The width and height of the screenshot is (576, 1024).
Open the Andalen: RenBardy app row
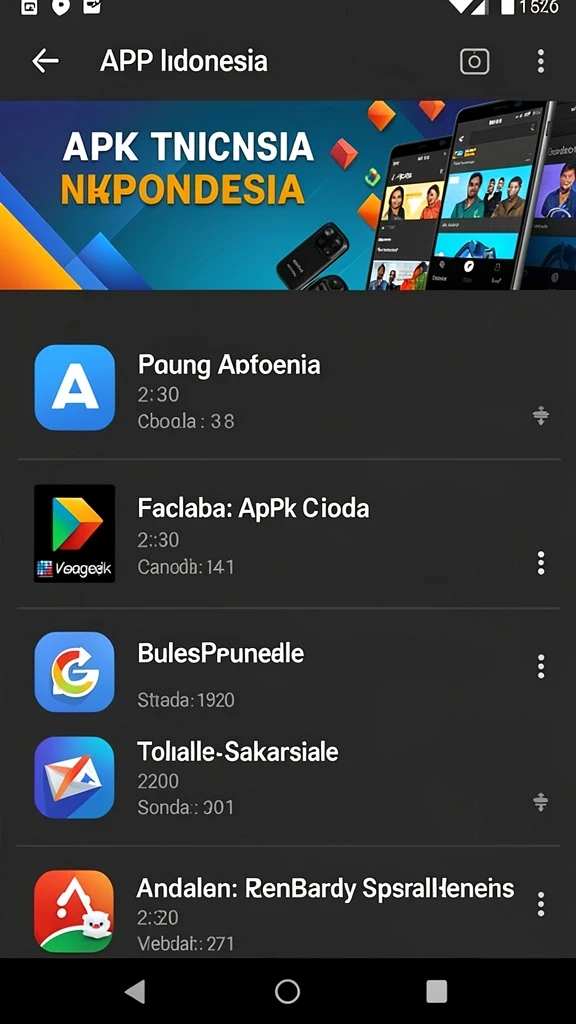point(288,911)
